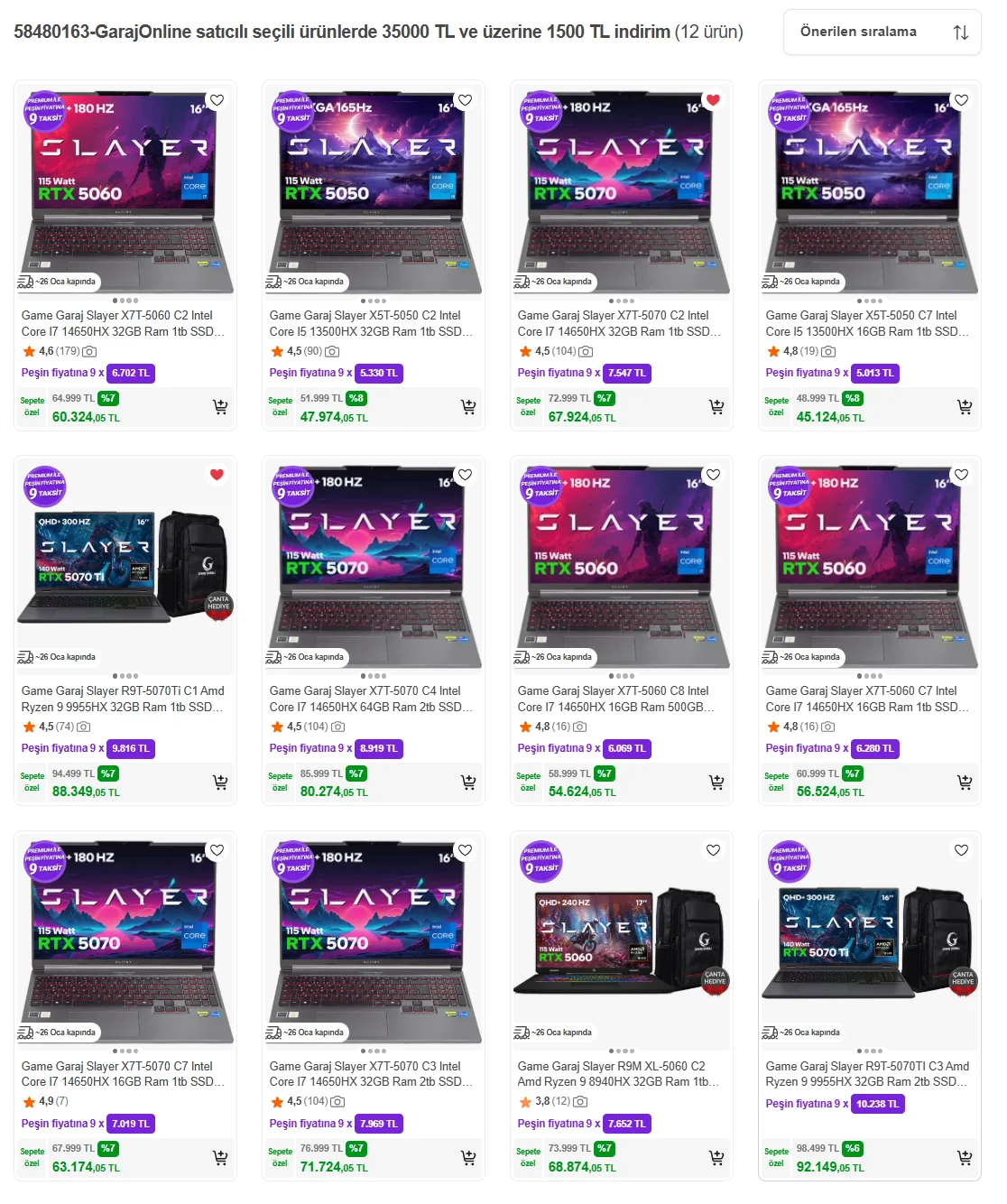This screenshot has width=1007, height=1204.
Task: Open Slayer X5T-5050 C2 product card
Action: point(372,323)
